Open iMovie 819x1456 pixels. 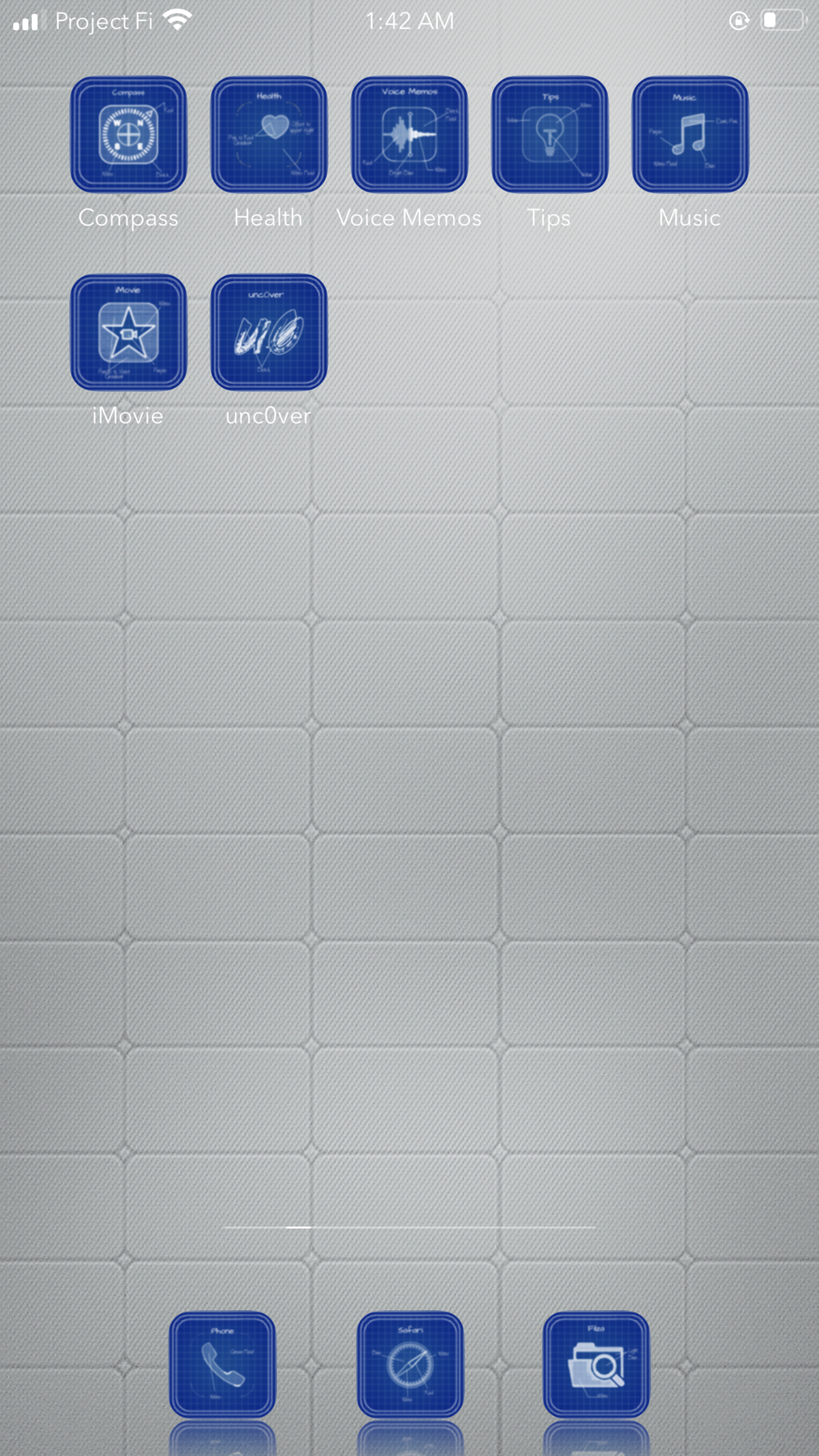(129, 332)
